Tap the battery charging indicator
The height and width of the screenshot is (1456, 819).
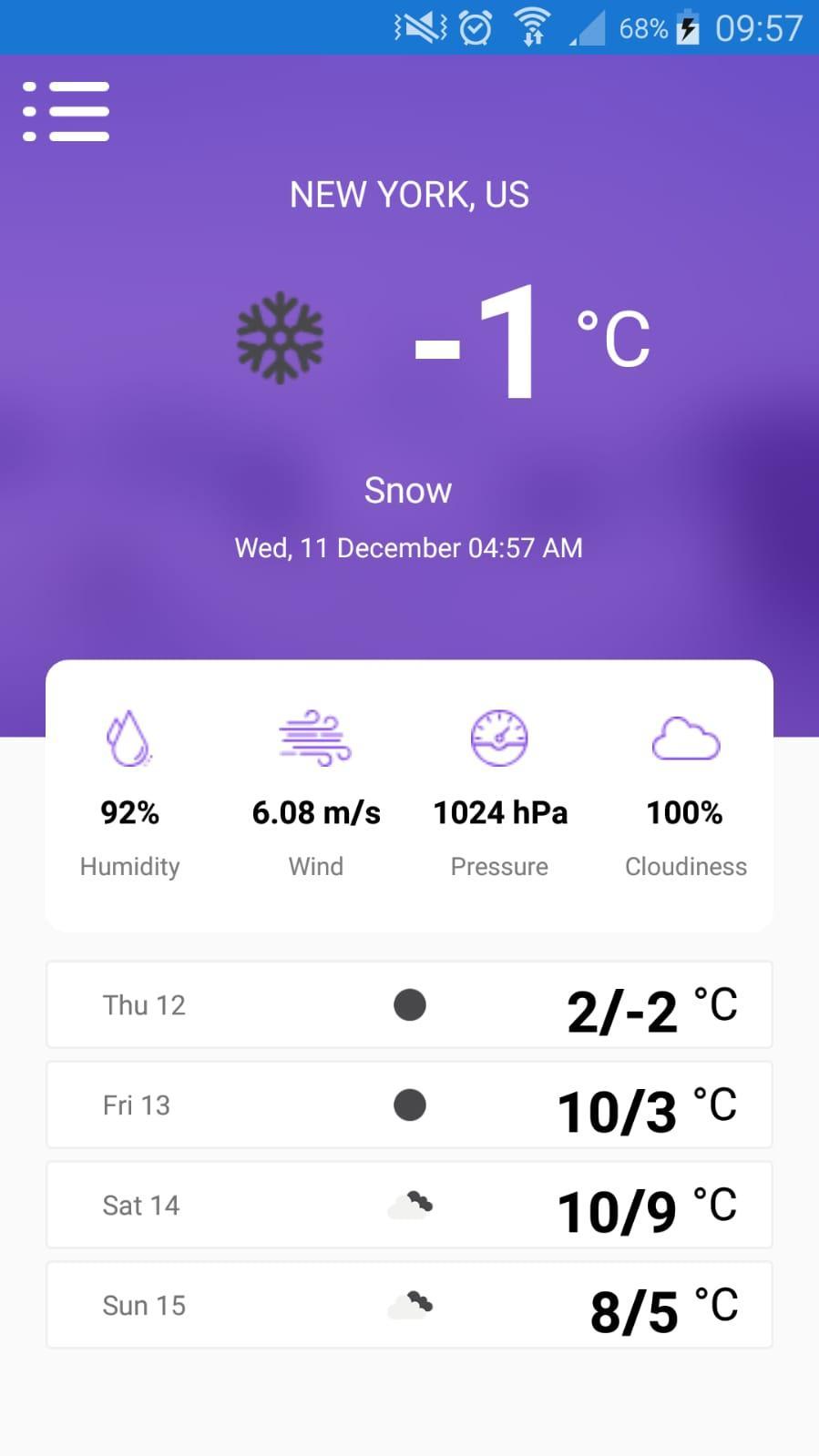click(688, 25)
